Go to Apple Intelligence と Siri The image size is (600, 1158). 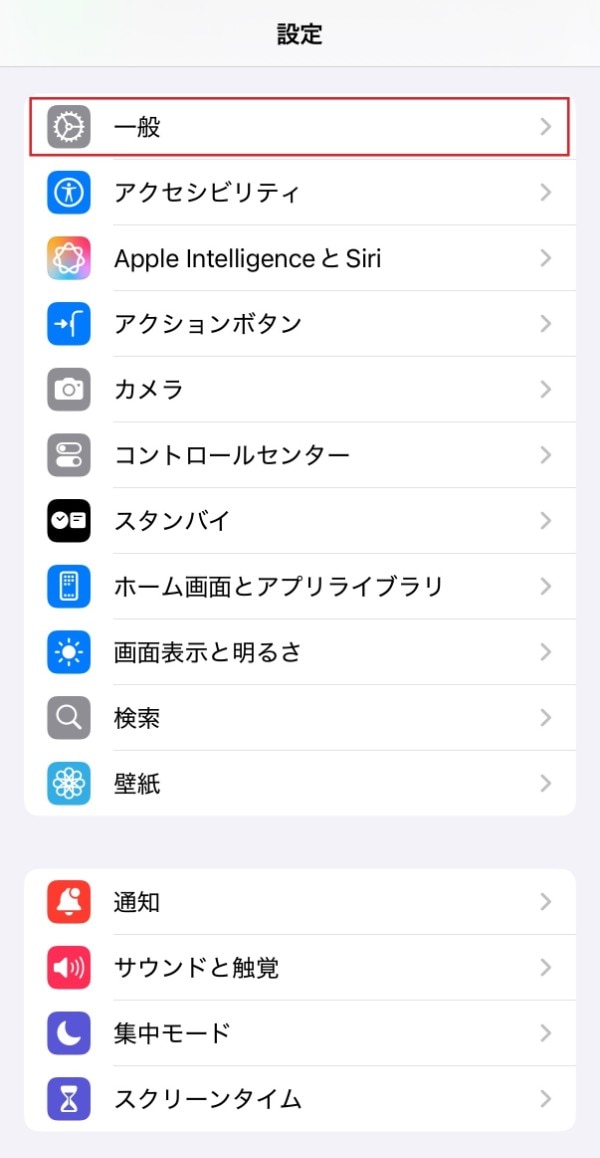coord(300,258)
